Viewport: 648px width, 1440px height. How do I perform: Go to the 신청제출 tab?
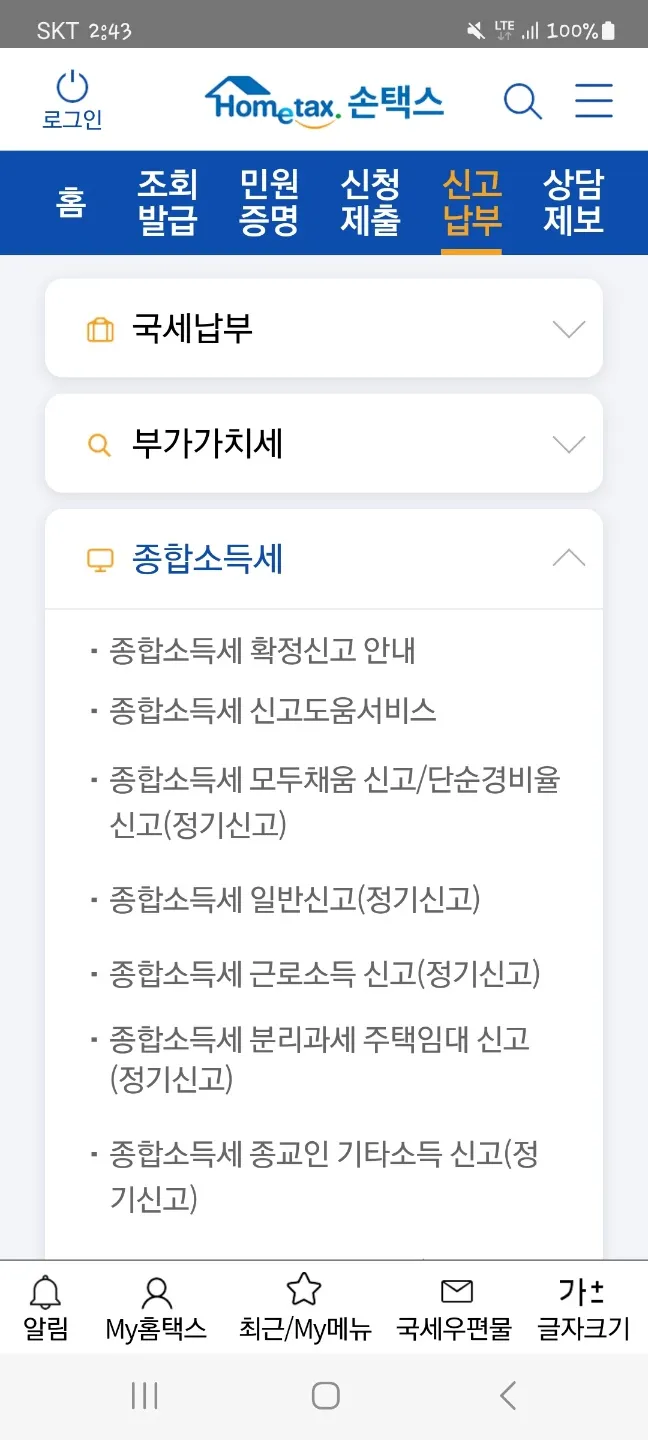(x=370, y=202)
